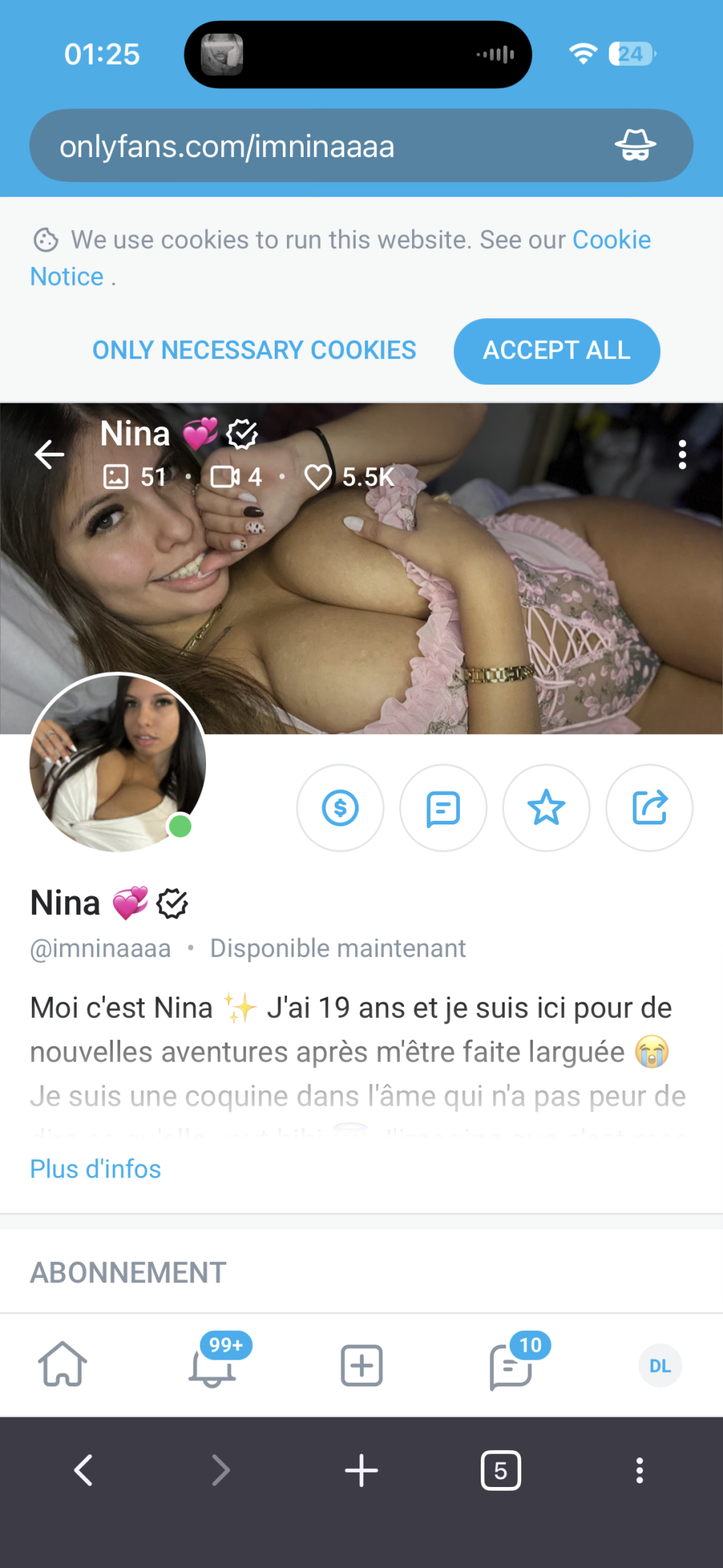Open the Cookie Notice link
Image resolution: width=723 pixels, height=1568 pixels.
pyautogui.click(x=611, y=240)
